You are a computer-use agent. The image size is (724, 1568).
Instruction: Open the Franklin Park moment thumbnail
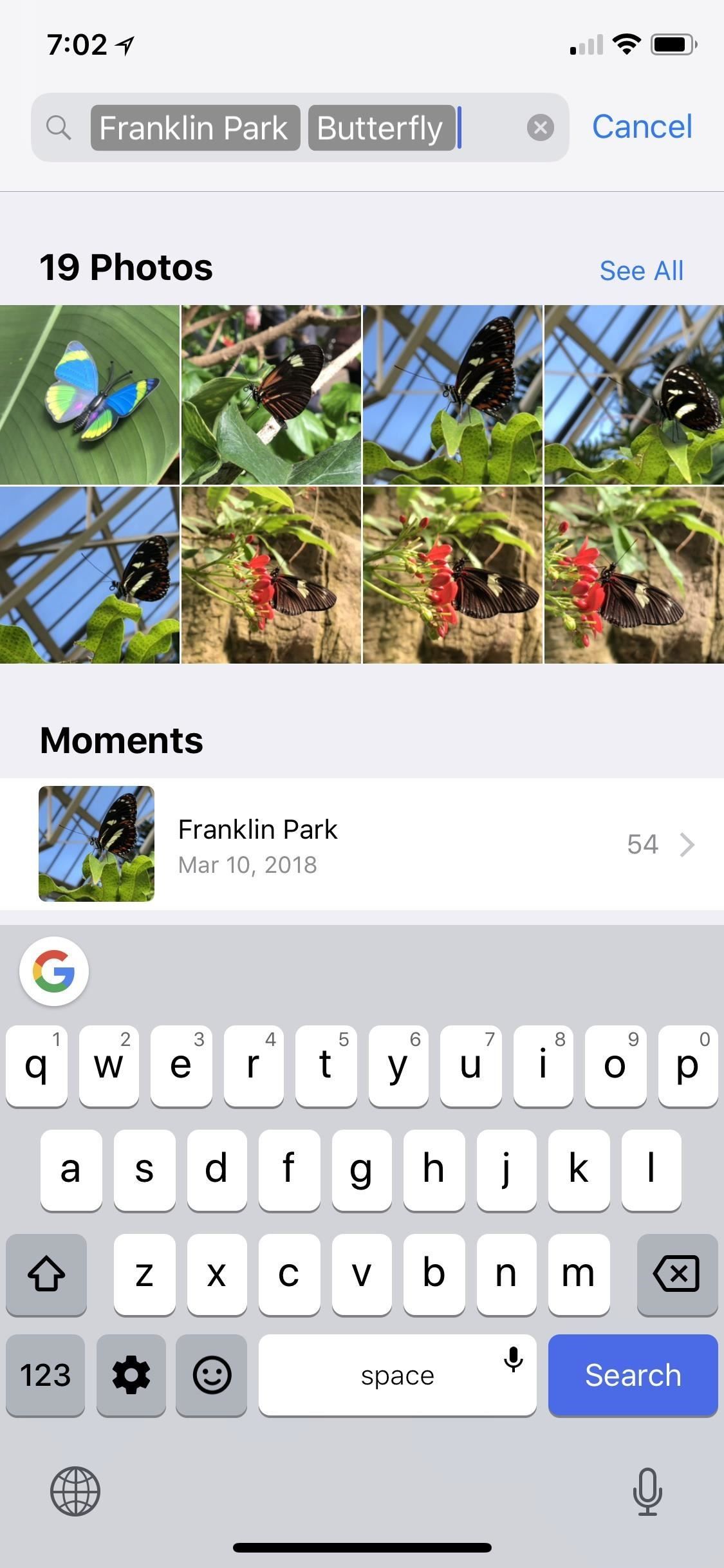96,843
